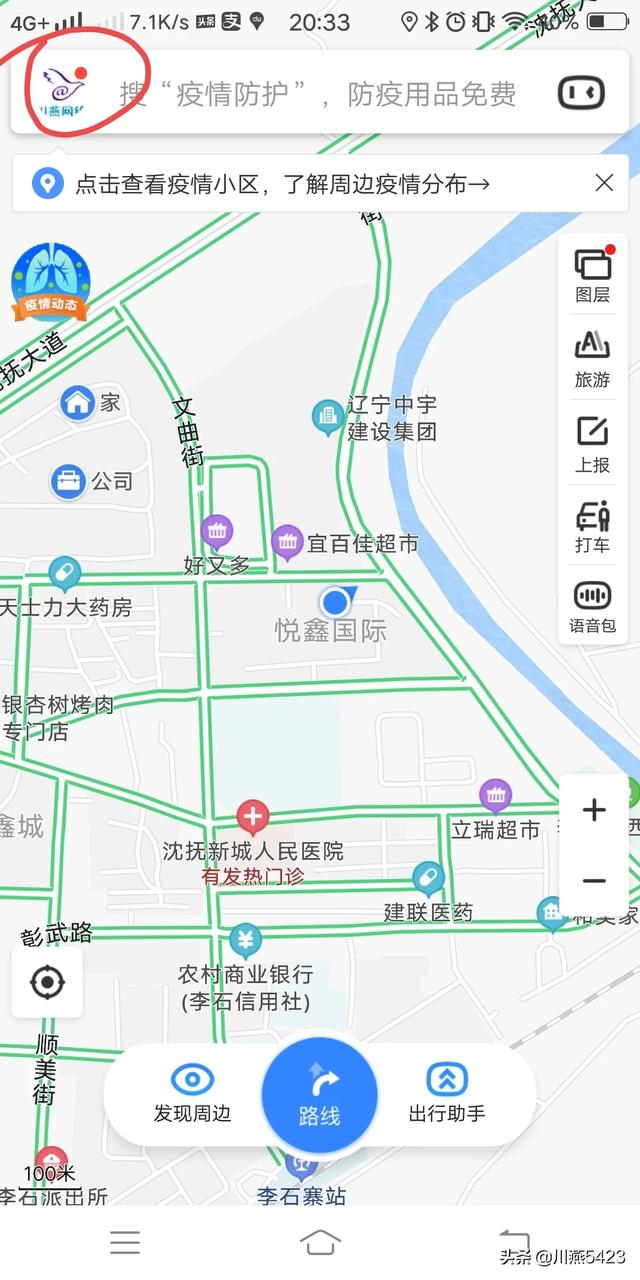Zoom out of the map
This screenshot has width=640, height=1280.
coord(594,881)
